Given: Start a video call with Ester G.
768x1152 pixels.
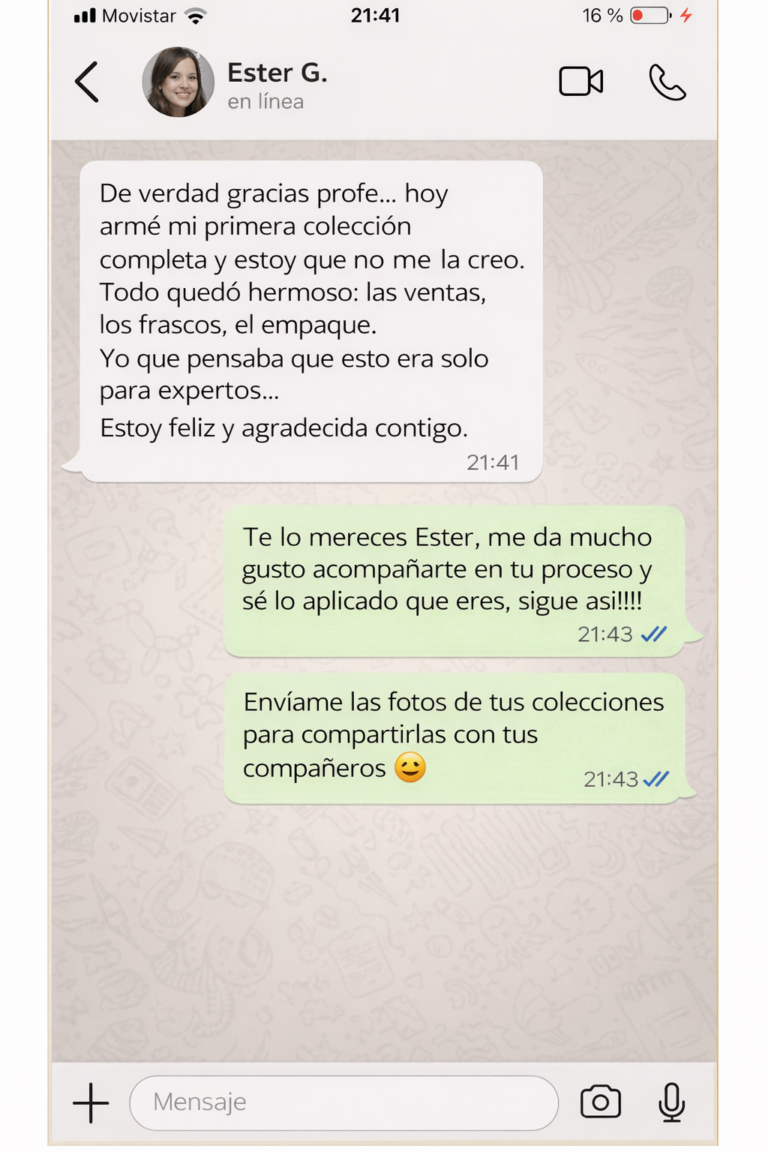Looking at the screenshot, I should pos(580,82).
